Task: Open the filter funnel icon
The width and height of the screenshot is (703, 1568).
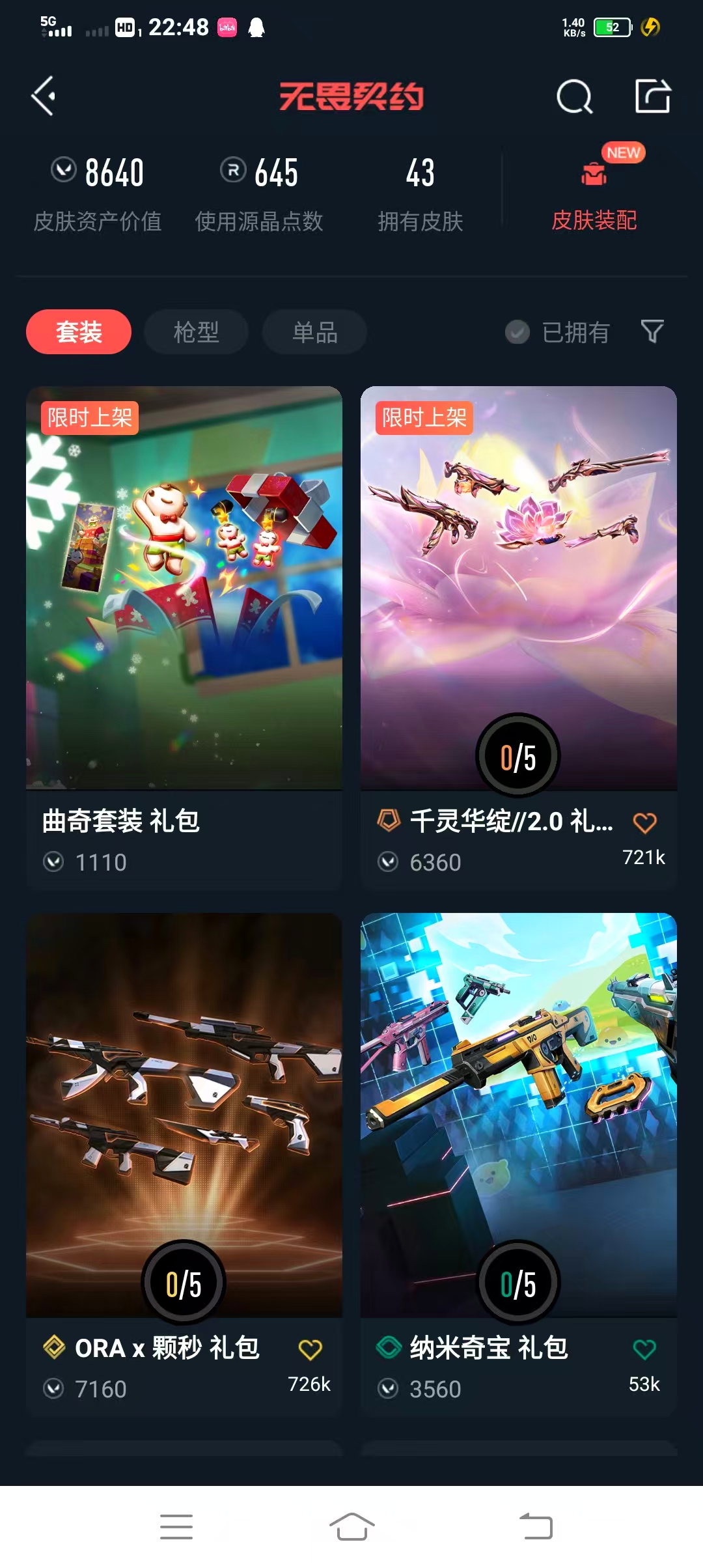Action: click(x=652, y=331)
